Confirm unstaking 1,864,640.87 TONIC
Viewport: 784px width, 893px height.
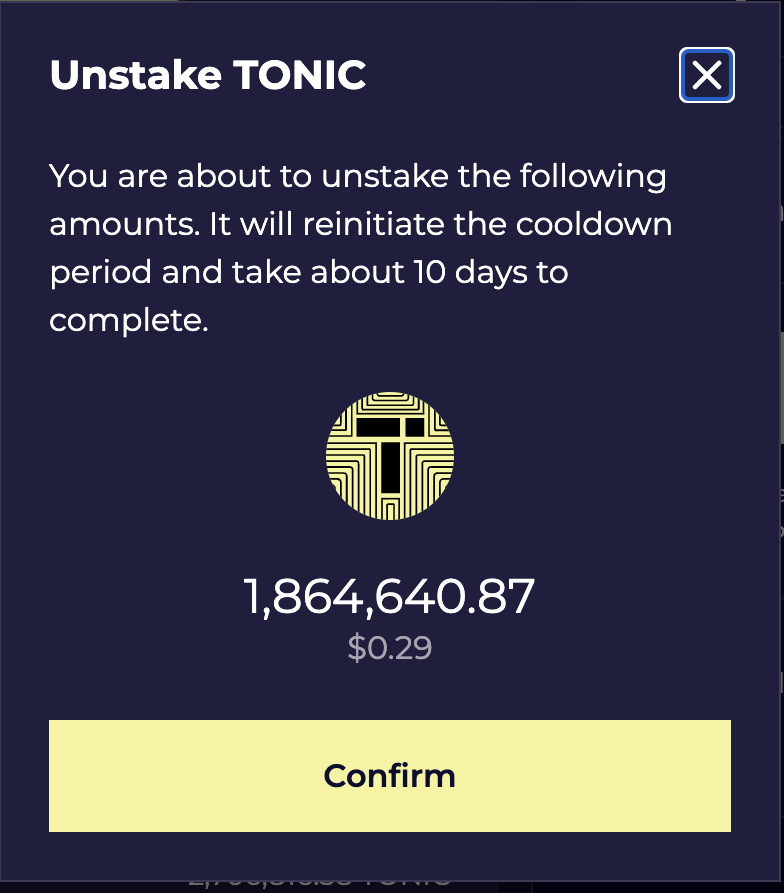(x=390, y=776)
